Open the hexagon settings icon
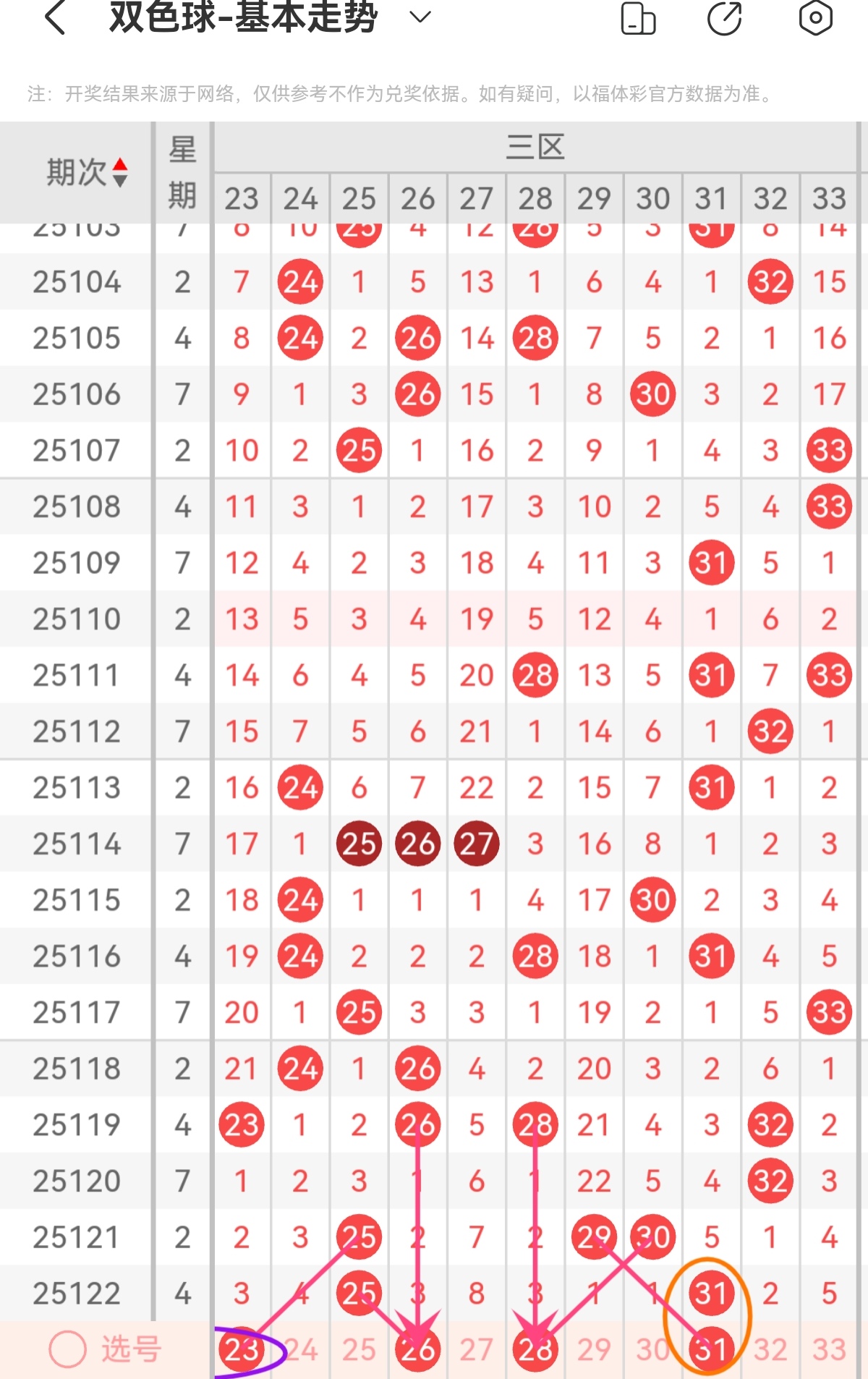 (816, 17)
